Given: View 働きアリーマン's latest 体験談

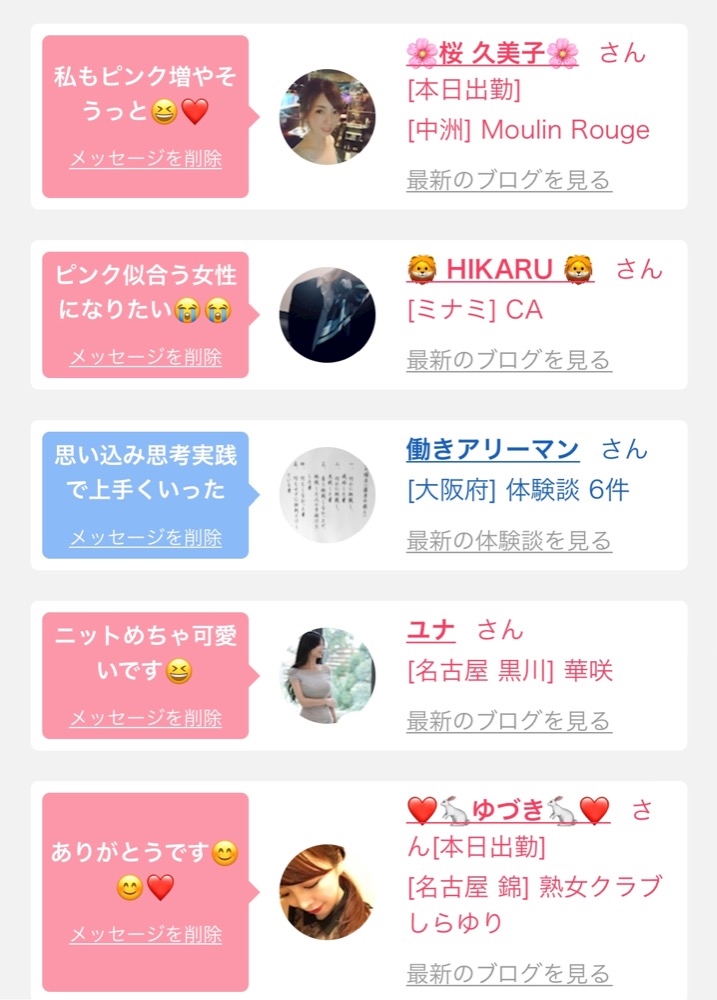Looking at the screenshot, I should tap(508, 541).
